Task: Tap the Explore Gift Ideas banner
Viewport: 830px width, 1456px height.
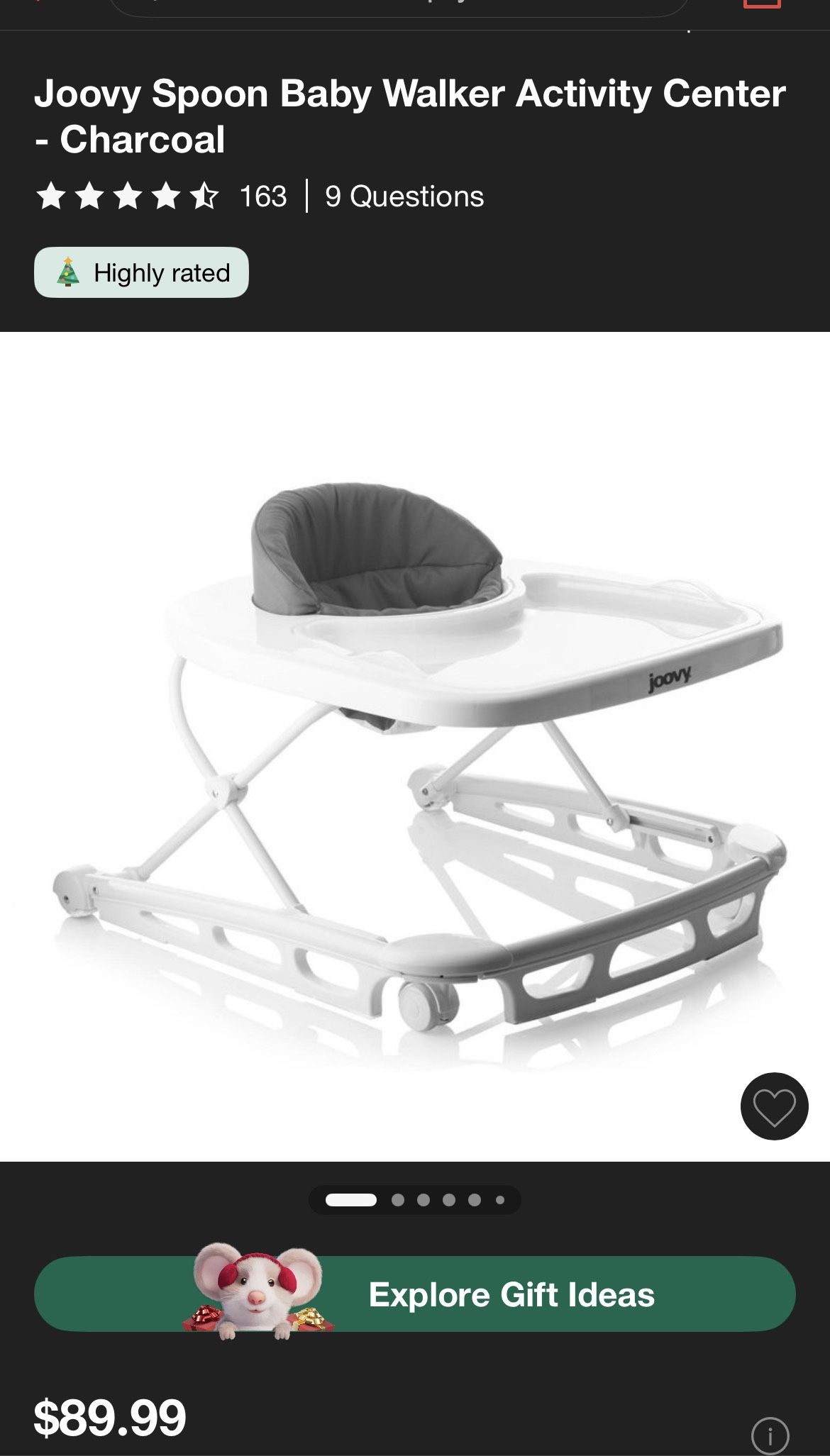Action: (415, 1294)
